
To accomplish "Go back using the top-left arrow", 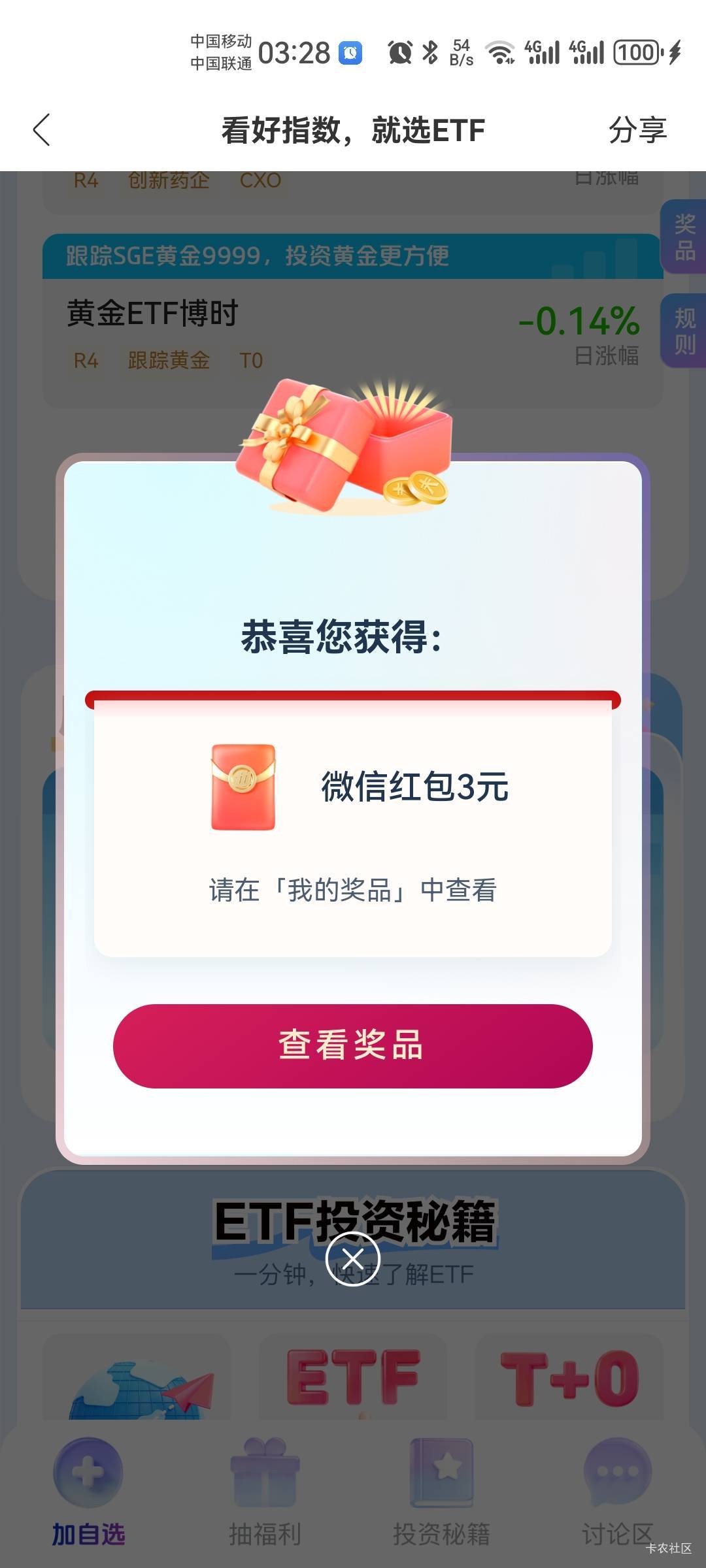I will point(42,130).
